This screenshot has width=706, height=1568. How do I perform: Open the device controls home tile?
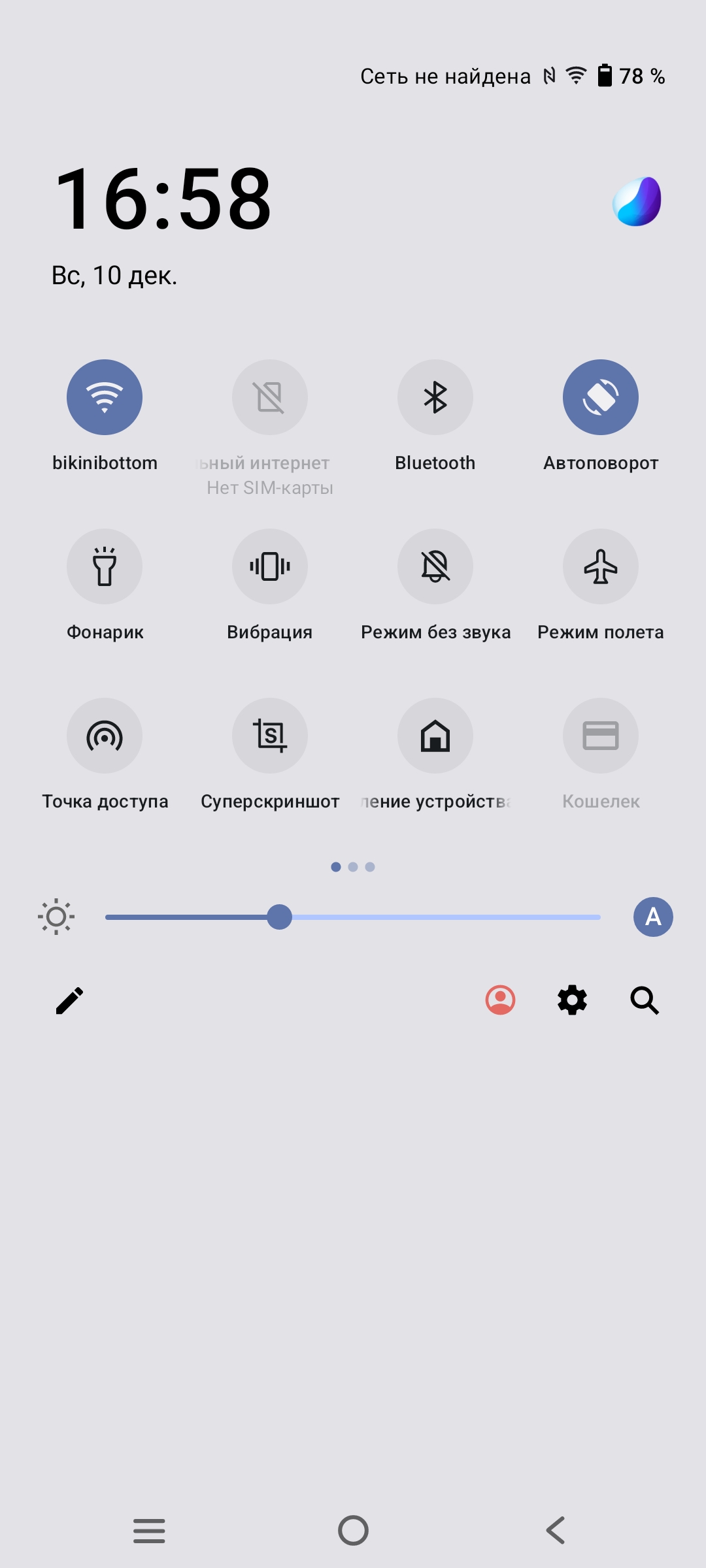pos(435,736)
